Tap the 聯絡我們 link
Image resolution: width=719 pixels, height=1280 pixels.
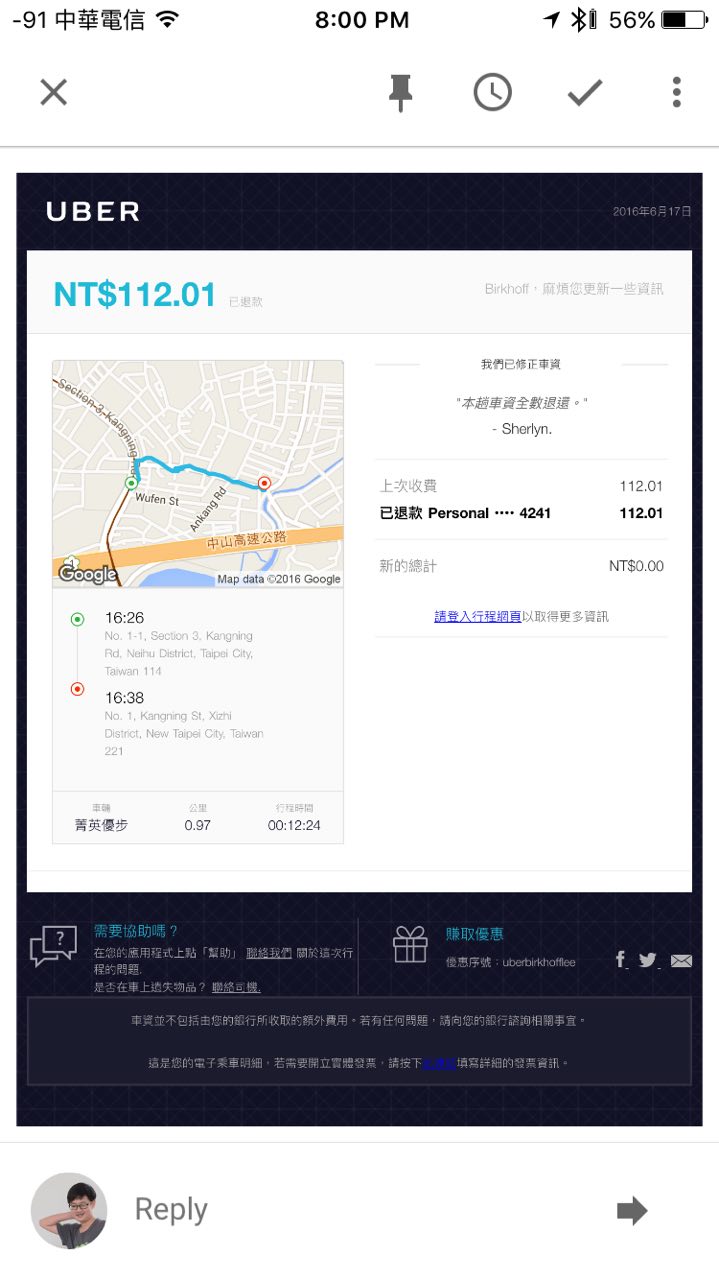pyautogui.click(x=269, y=953)
